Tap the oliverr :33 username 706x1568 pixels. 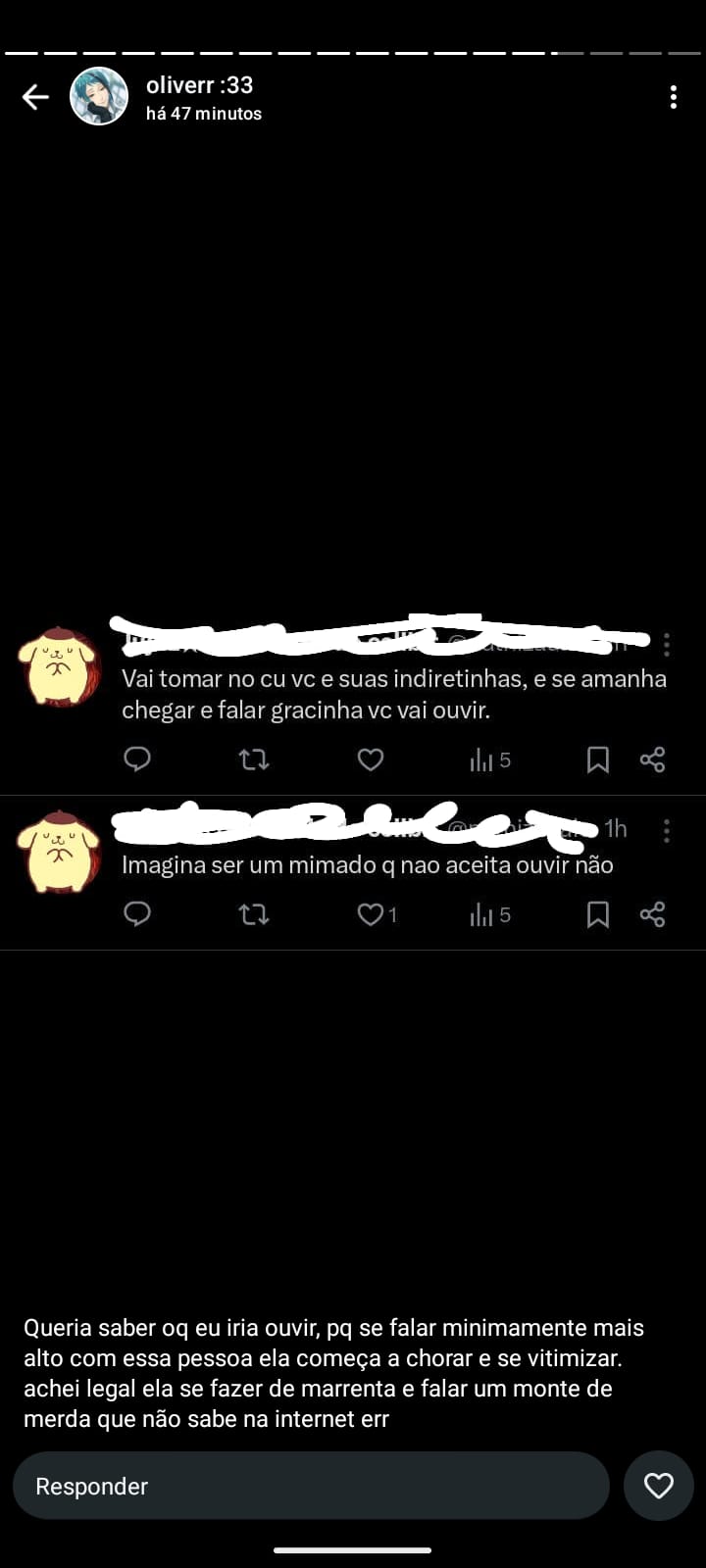[199, 85]
